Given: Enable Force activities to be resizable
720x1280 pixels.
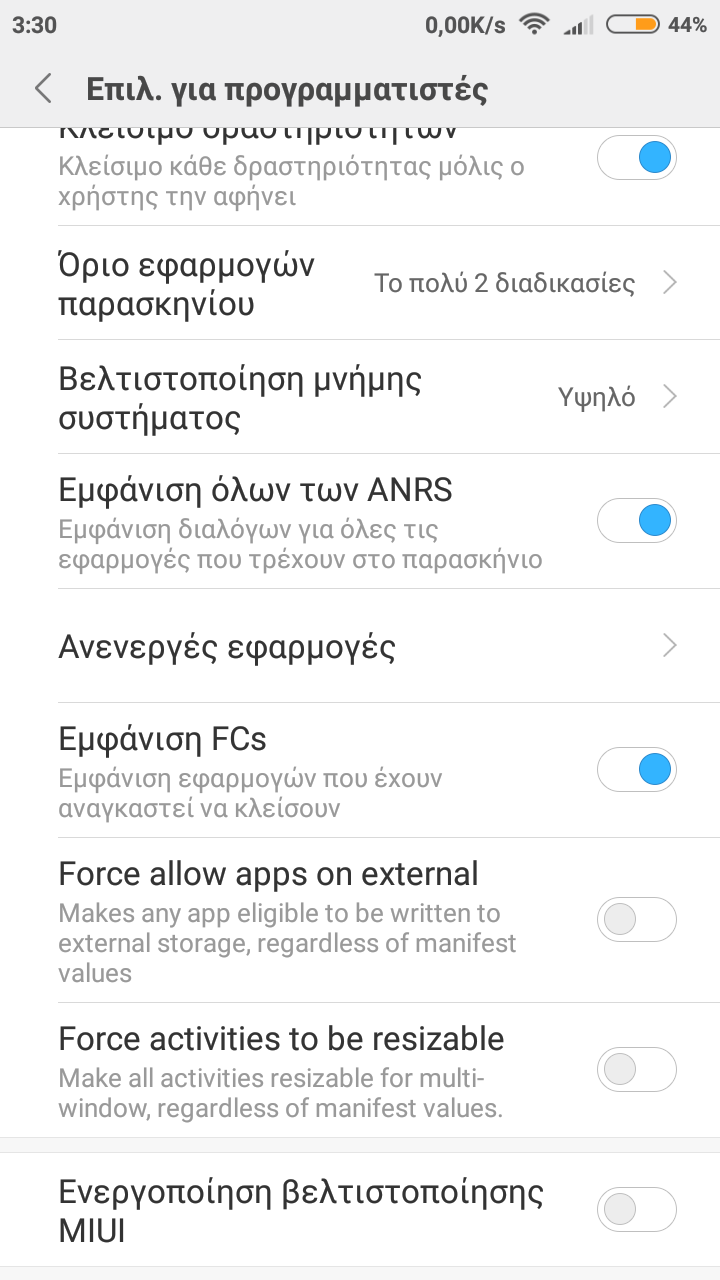Looking at the screenshot, I should pos(636,1070).
